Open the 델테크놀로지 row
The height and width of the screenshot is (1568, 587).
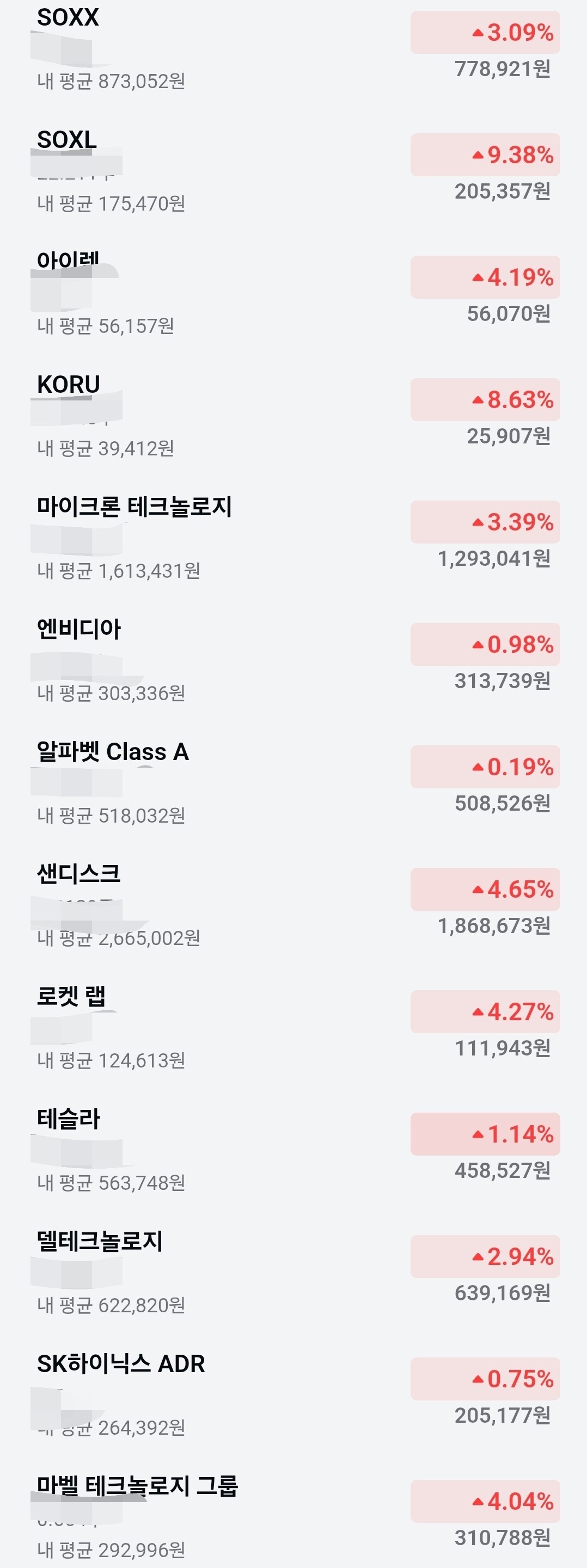coord(293,1272)
